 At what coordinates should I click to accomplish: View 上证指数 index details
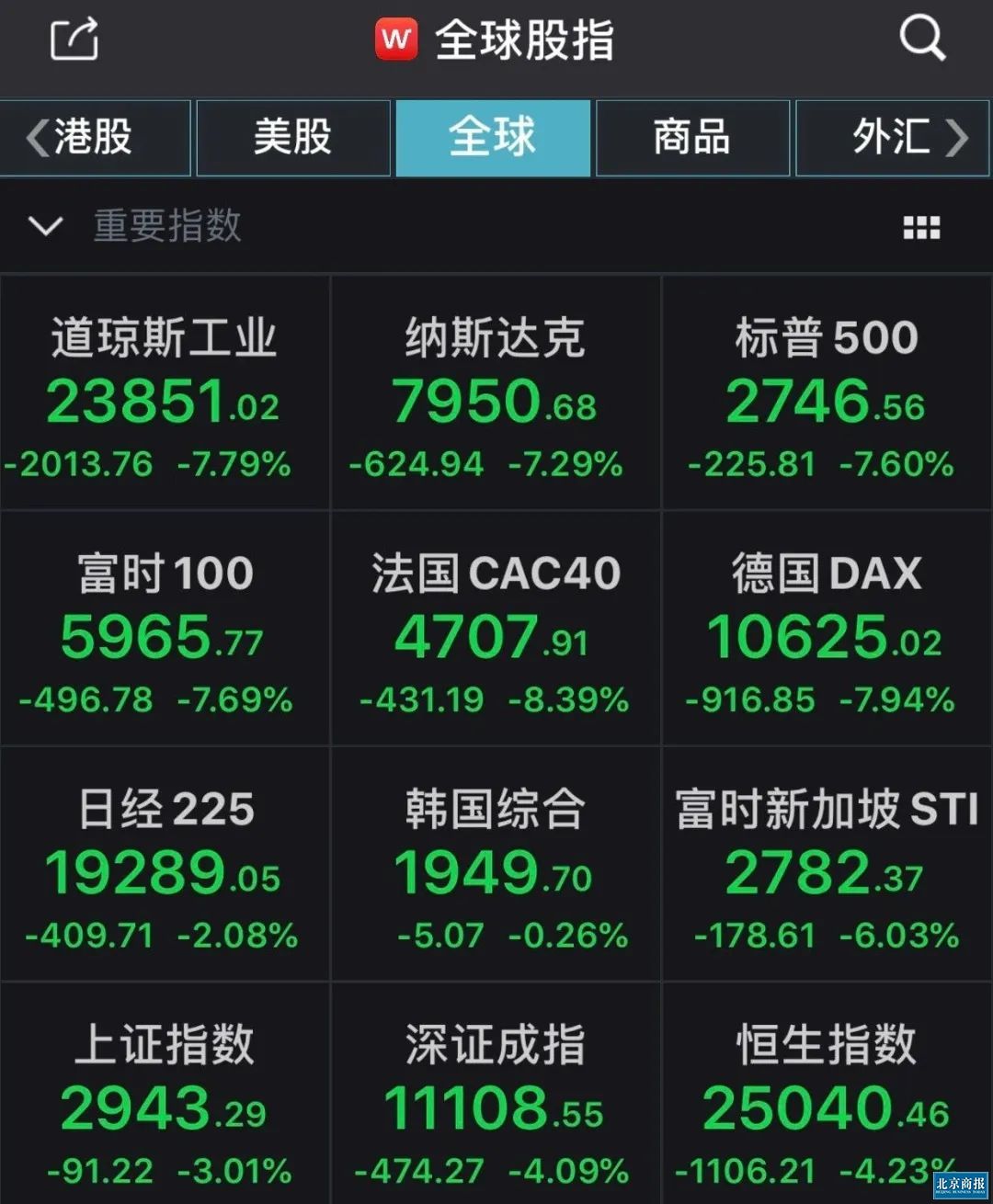tap(165, 1098)
